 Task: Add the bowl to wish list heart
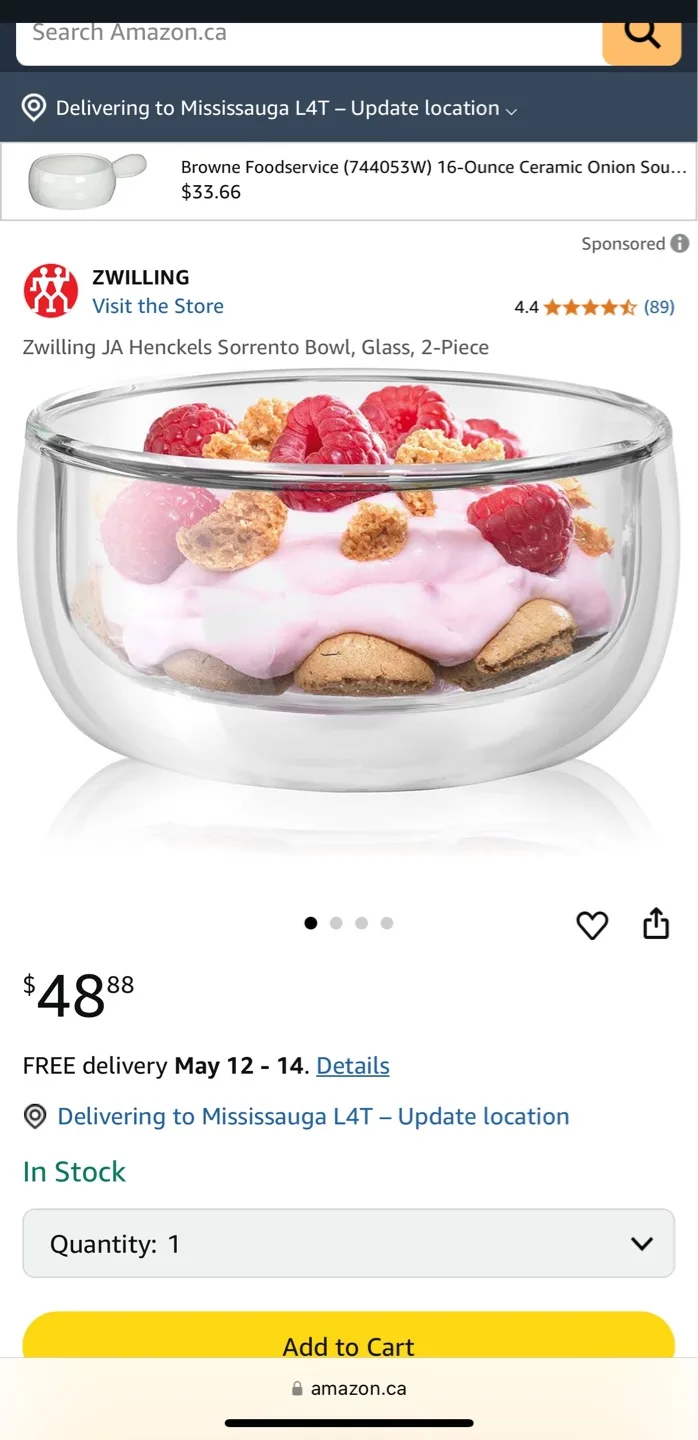click(x=592, y=925)
